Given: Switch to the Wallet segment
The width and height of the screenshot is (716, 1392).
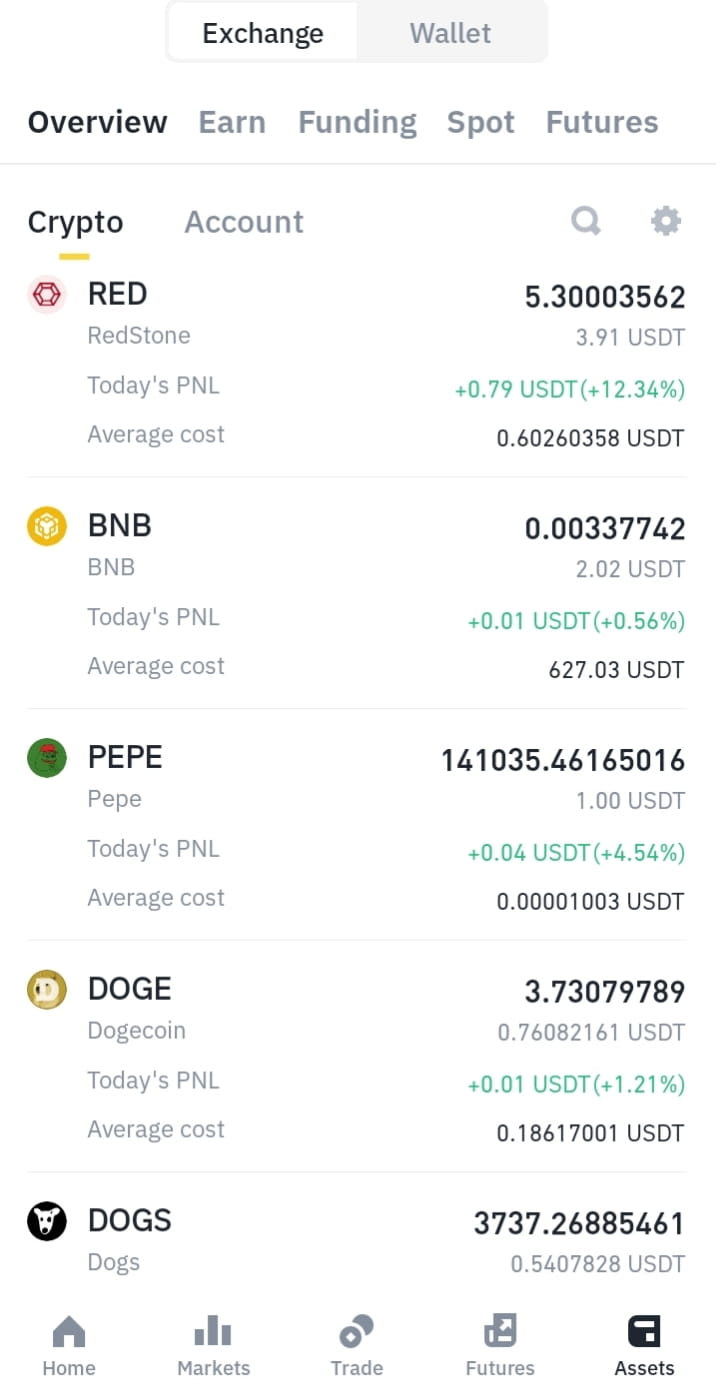Looking at the screenshot, I should point(450,33).
